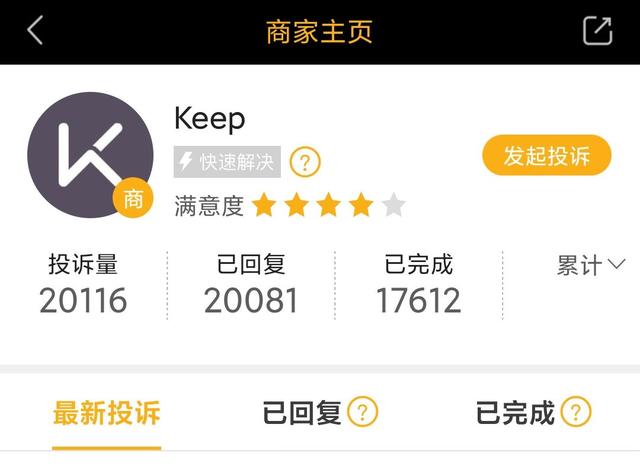
Task: Switch to the 已完成 tab
Action: [x=516, y=412]
